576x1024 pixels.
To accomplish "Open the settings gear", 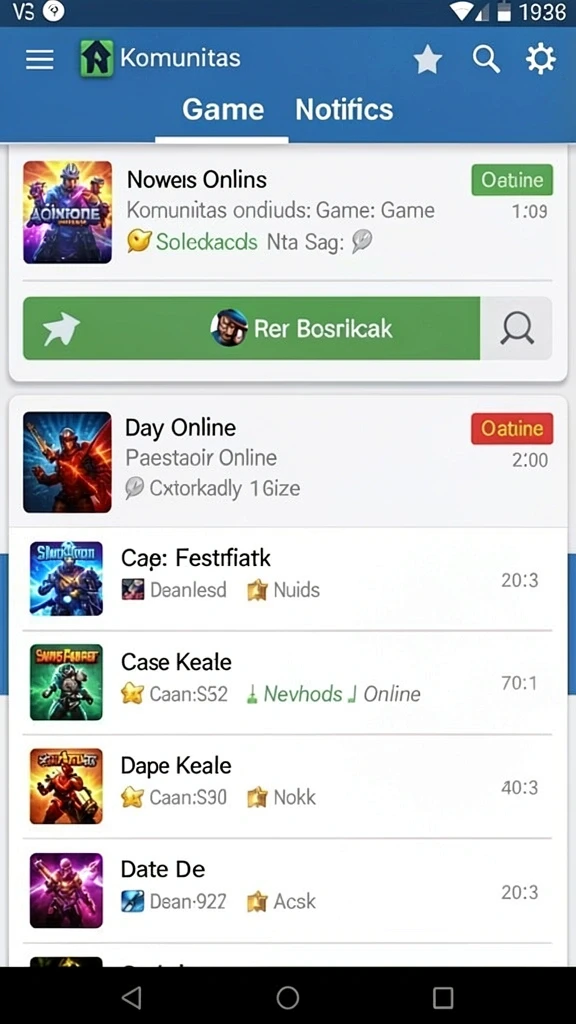I will tap(541, 59).
